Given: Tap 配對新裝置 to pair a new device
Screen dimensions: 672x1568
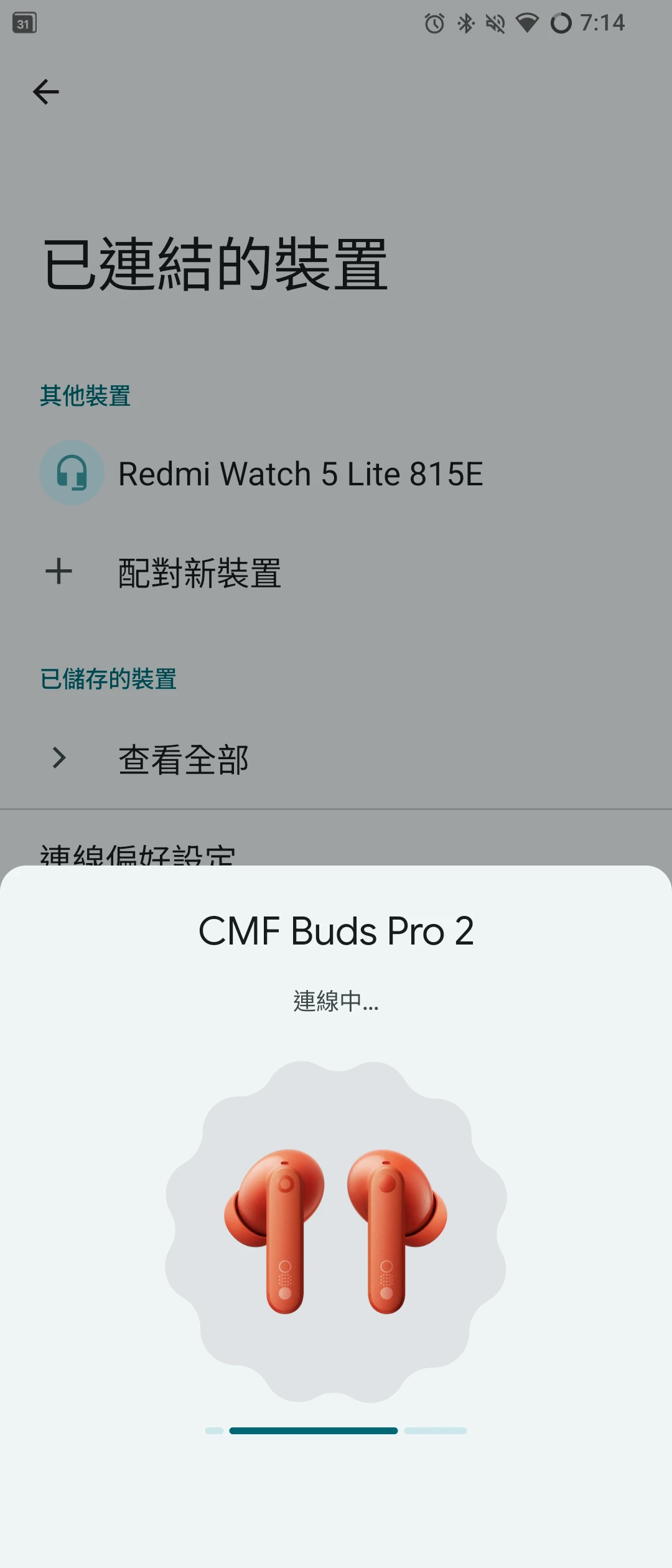Looking at the screenshot, I should [x=199, y=572].
